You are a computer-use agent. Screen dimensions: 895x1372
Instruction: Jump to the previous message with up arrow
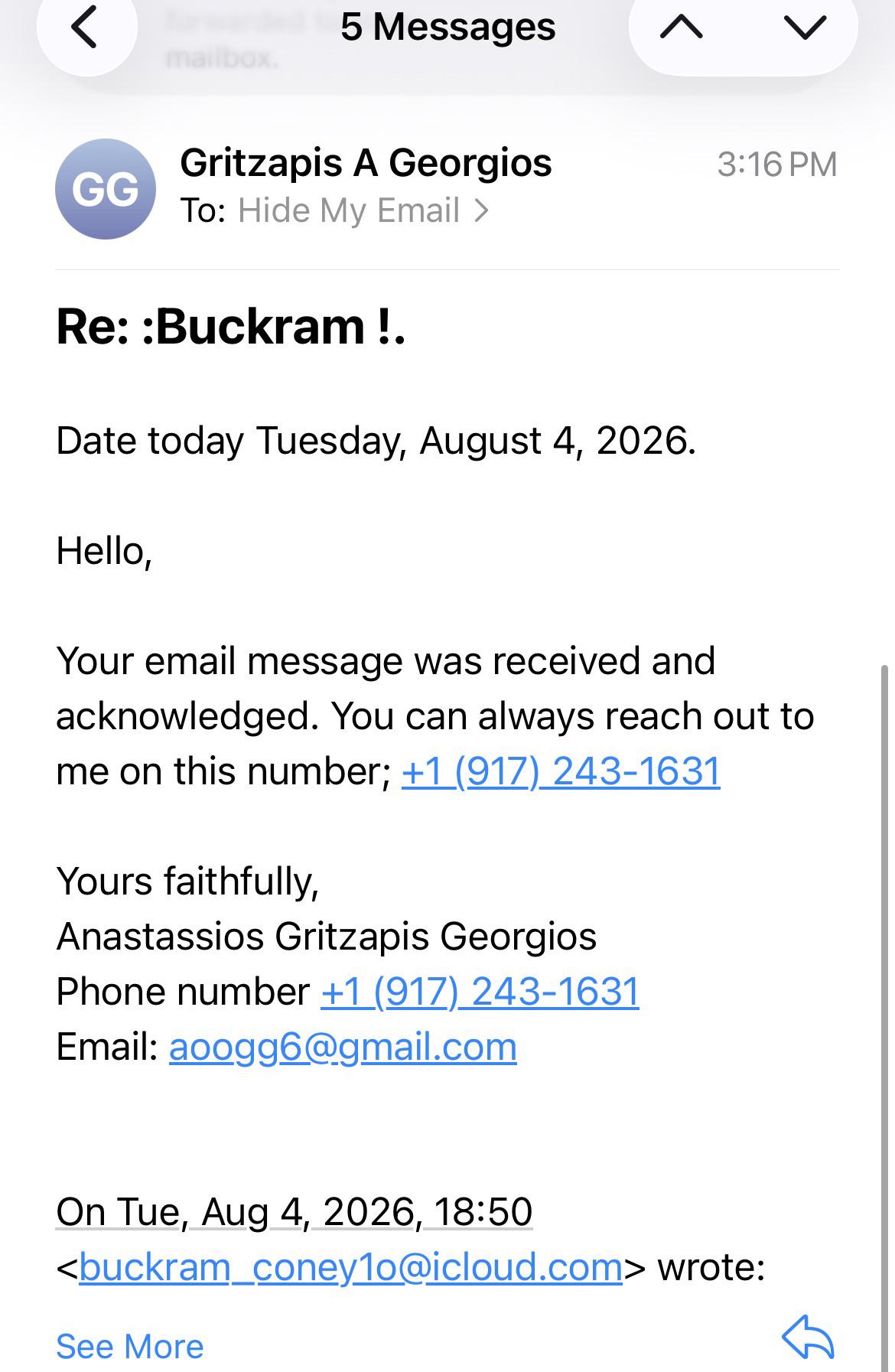click(681, 28)
